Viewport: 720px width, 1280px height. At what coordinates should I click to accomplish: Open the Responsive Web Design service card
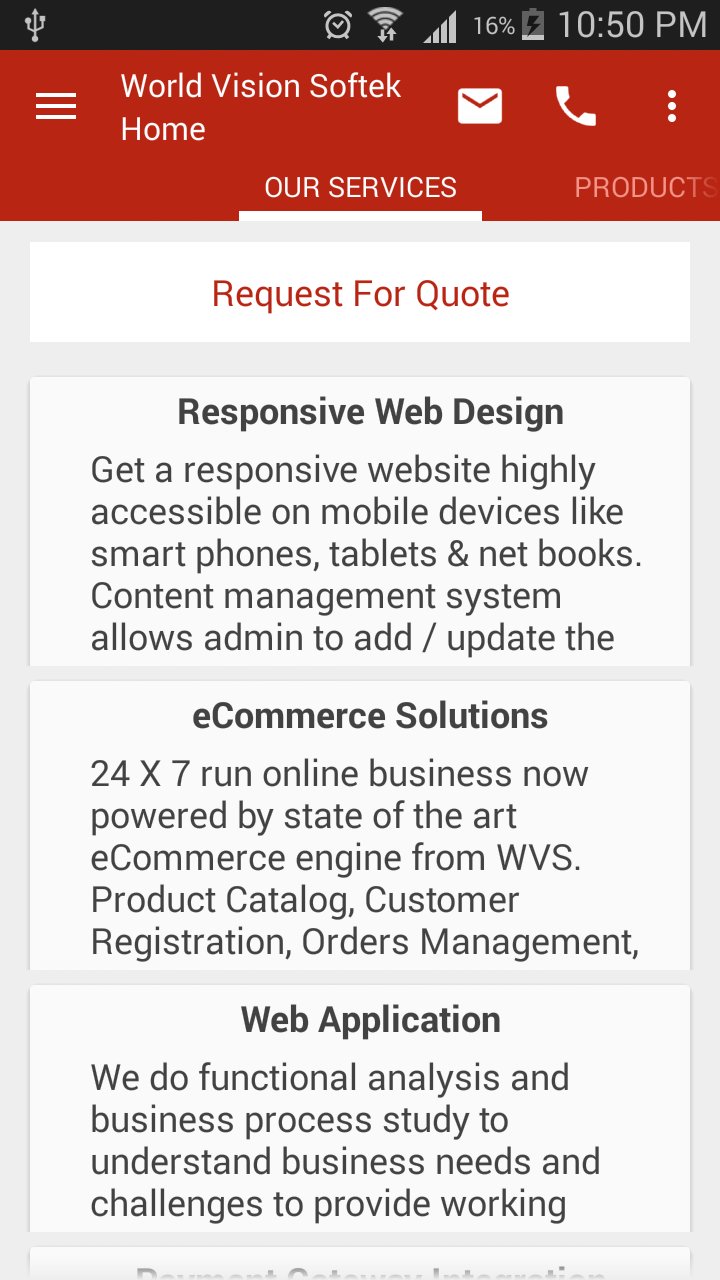360,520
